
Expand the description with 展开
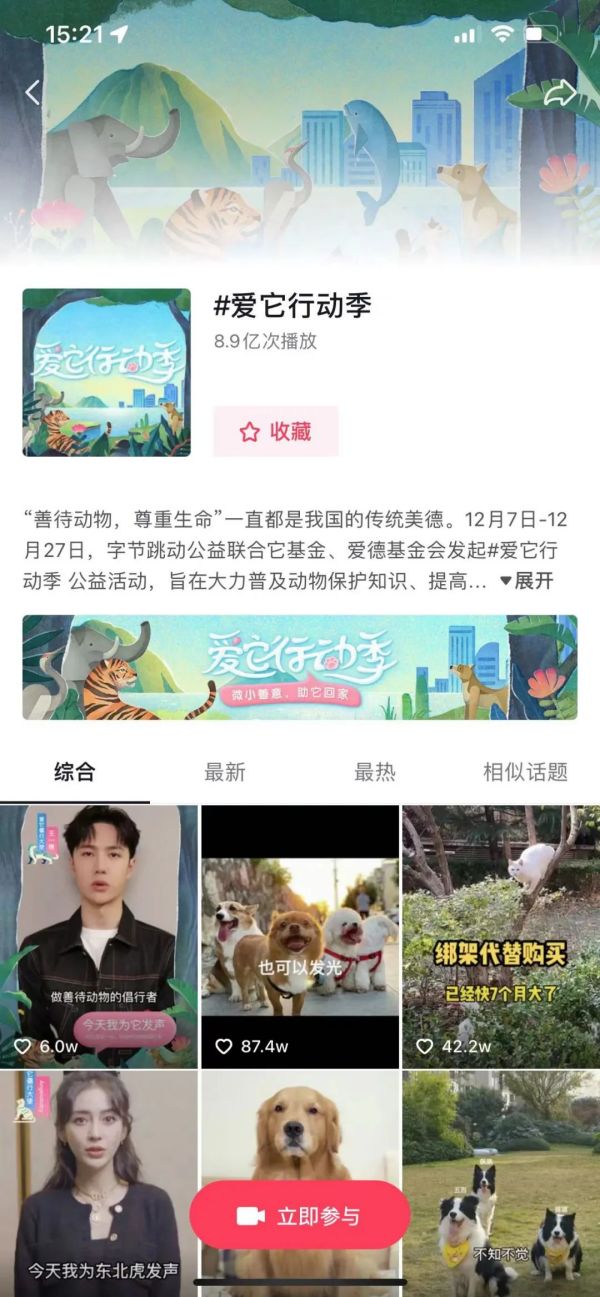point(526,581)
